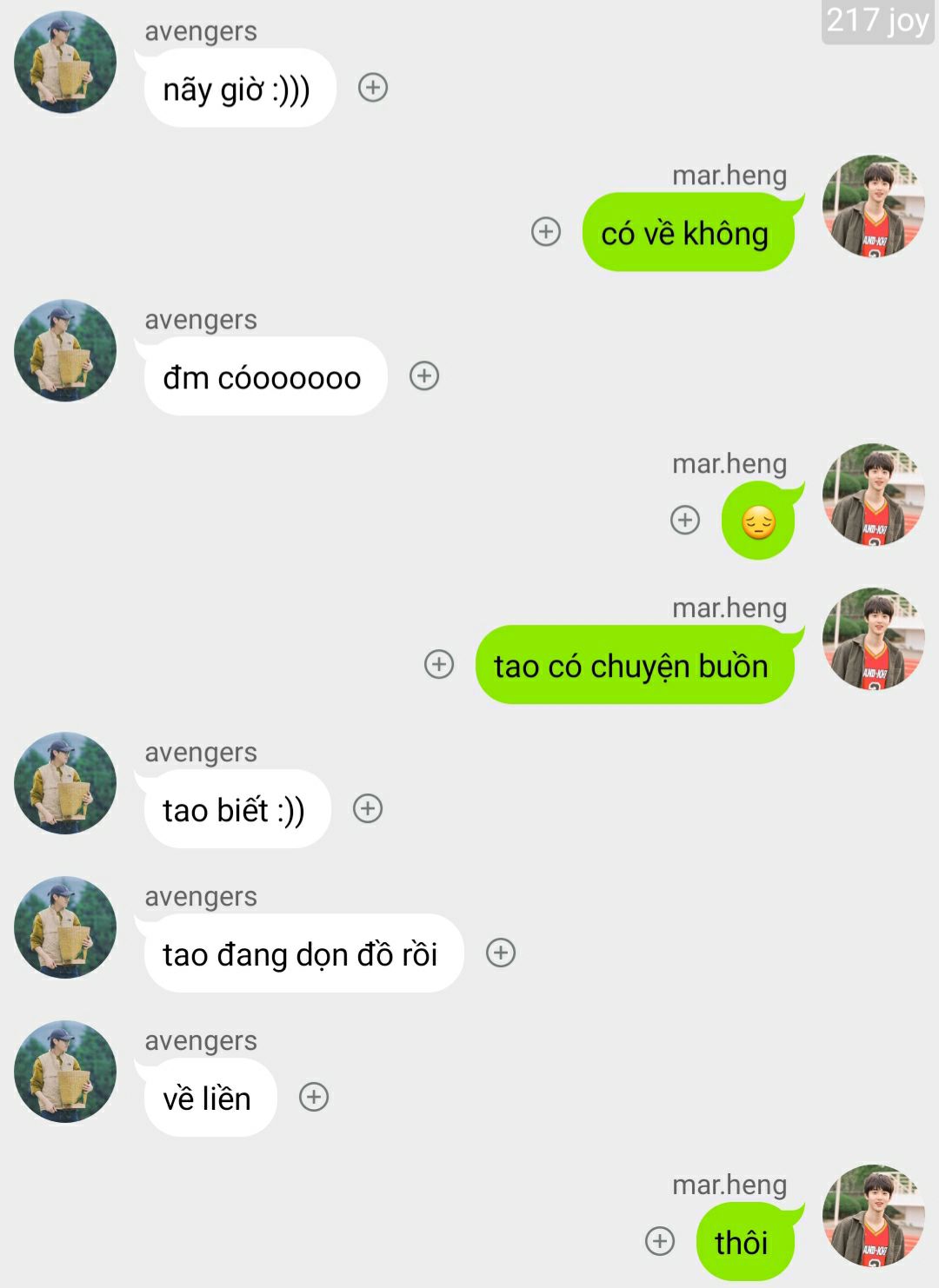Tap plus icon beside "có về không"
Image resolution: width=939 pixels, height=1288 pixels.
[x=546, y=232]
